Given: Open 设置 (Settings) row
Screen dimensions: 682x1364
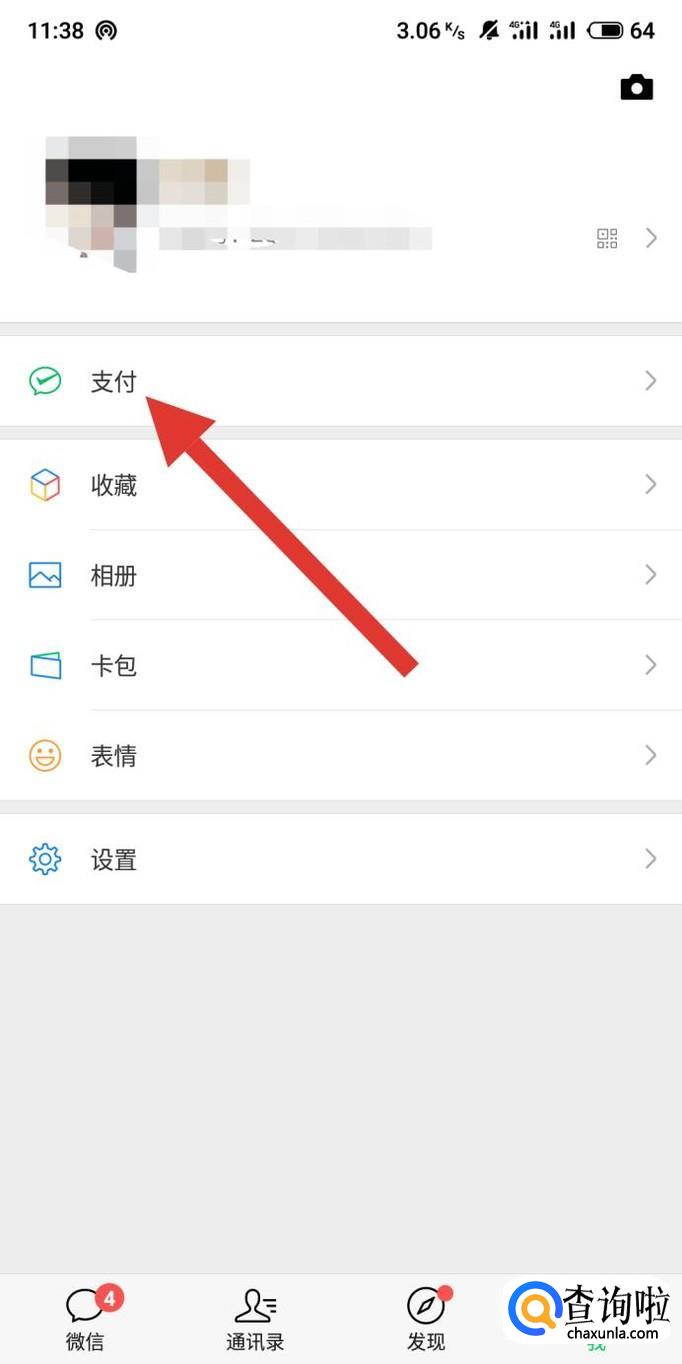Looking at the screenshot, I should click(340, 860).
